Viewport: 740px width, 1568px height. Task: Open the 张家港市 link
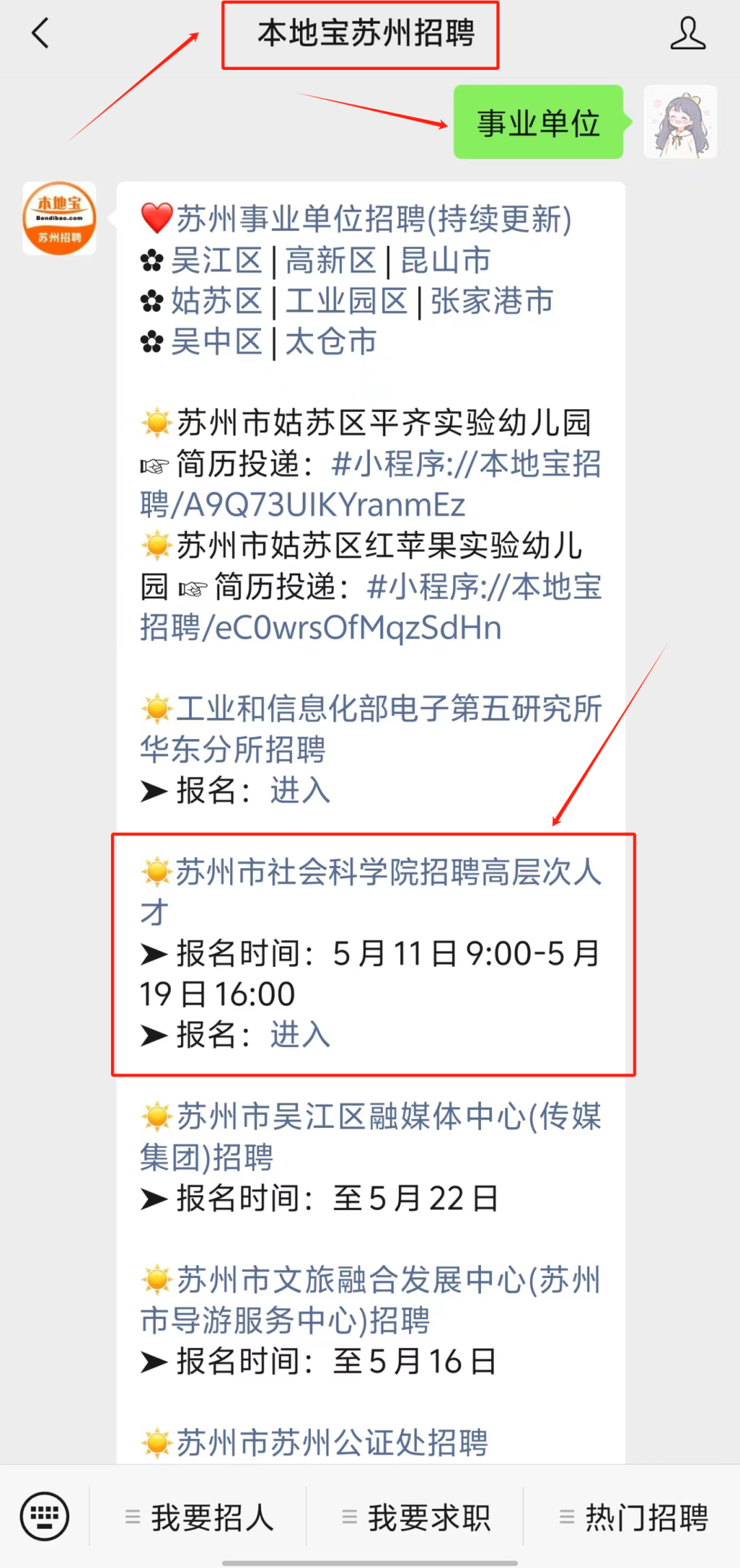pyautogui.click(x=492, y=301)
